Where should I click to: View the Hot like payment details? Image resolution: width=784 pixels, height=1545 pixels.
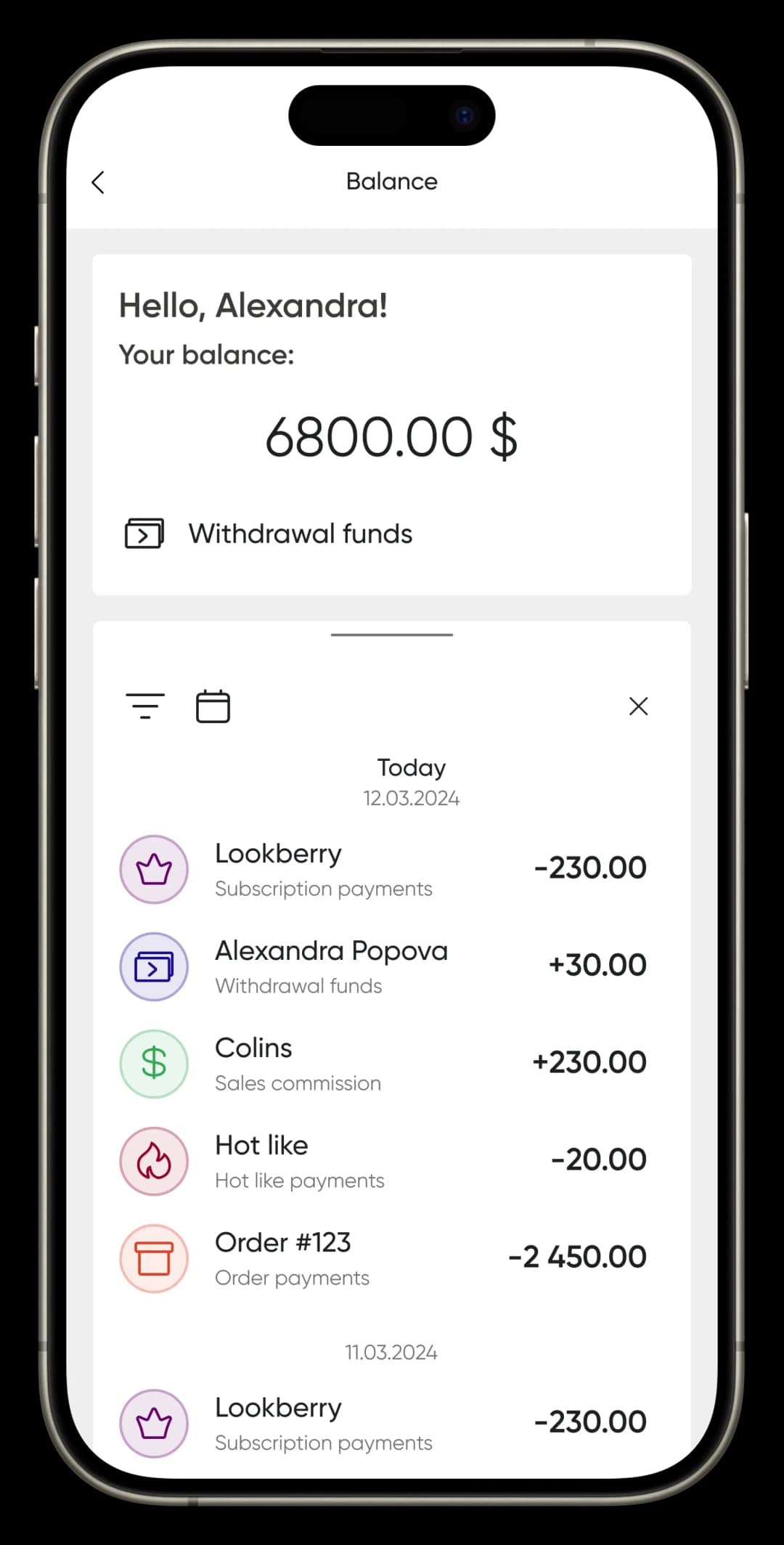[x=383, y=1161]
